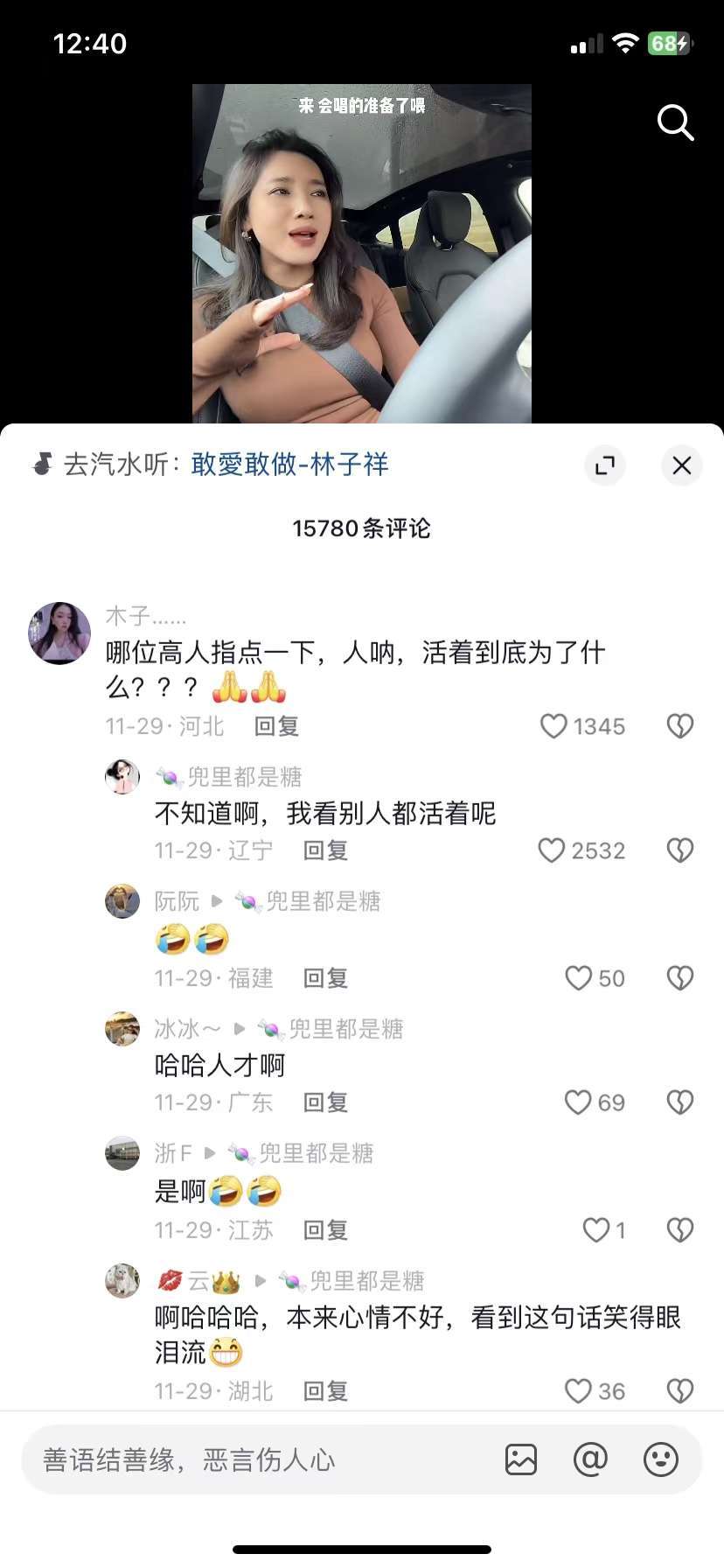Mention someone with the @ icon

point(590,1459)
